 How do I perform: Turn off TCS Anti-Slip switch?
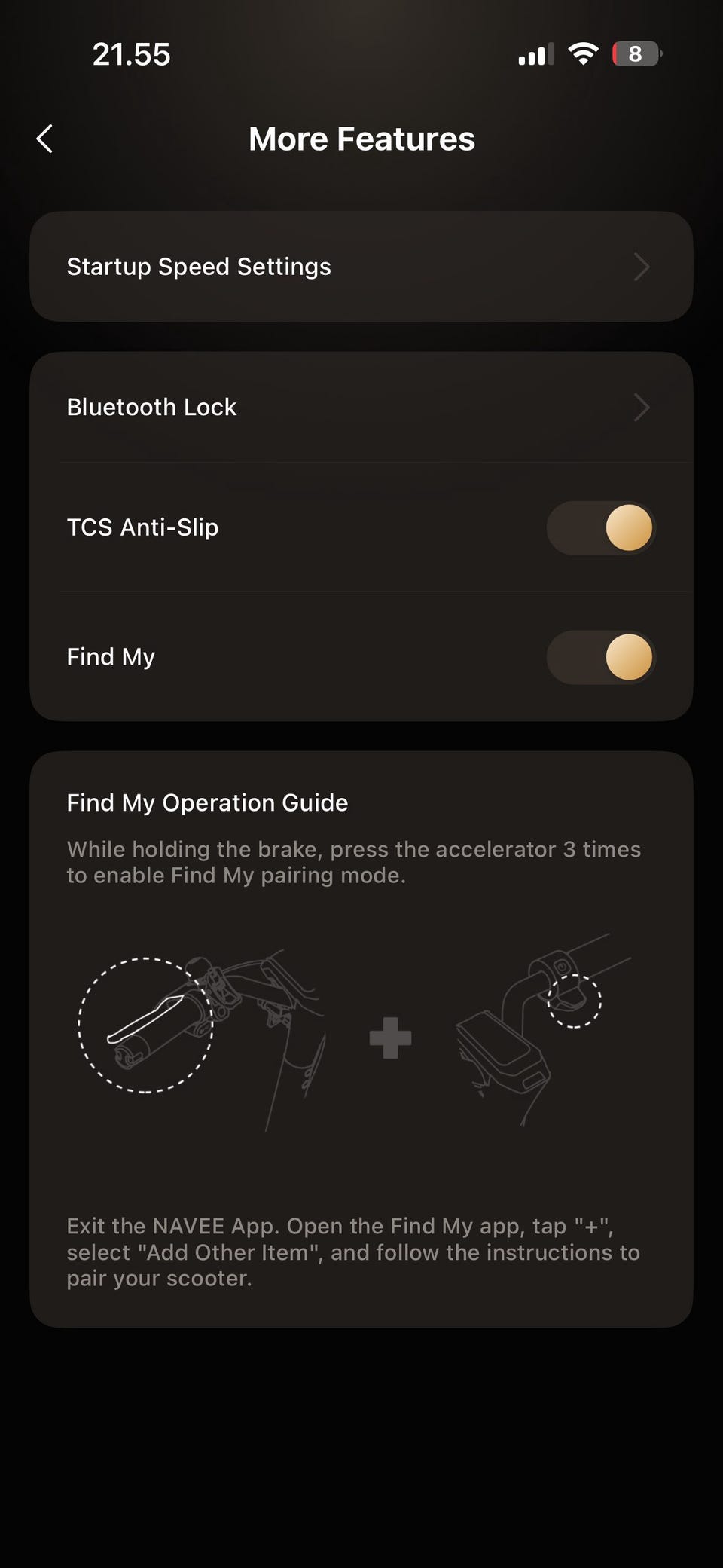click(x=601, y=527)
